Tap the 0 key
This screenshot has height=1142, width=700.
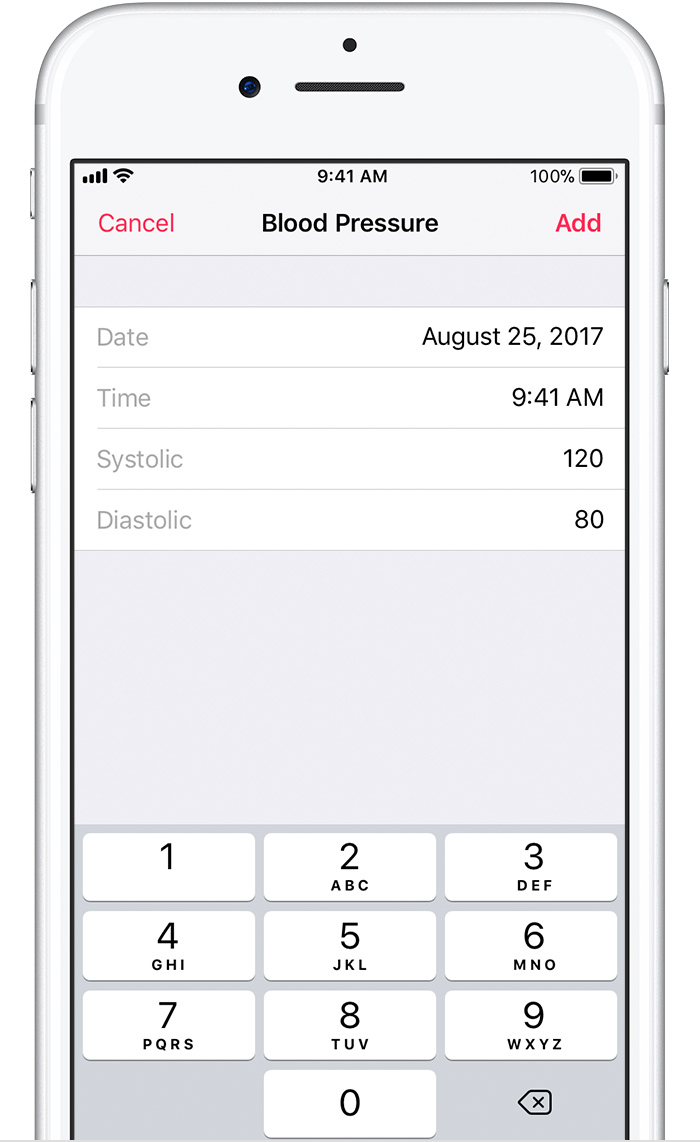[x=350, y=1103]
